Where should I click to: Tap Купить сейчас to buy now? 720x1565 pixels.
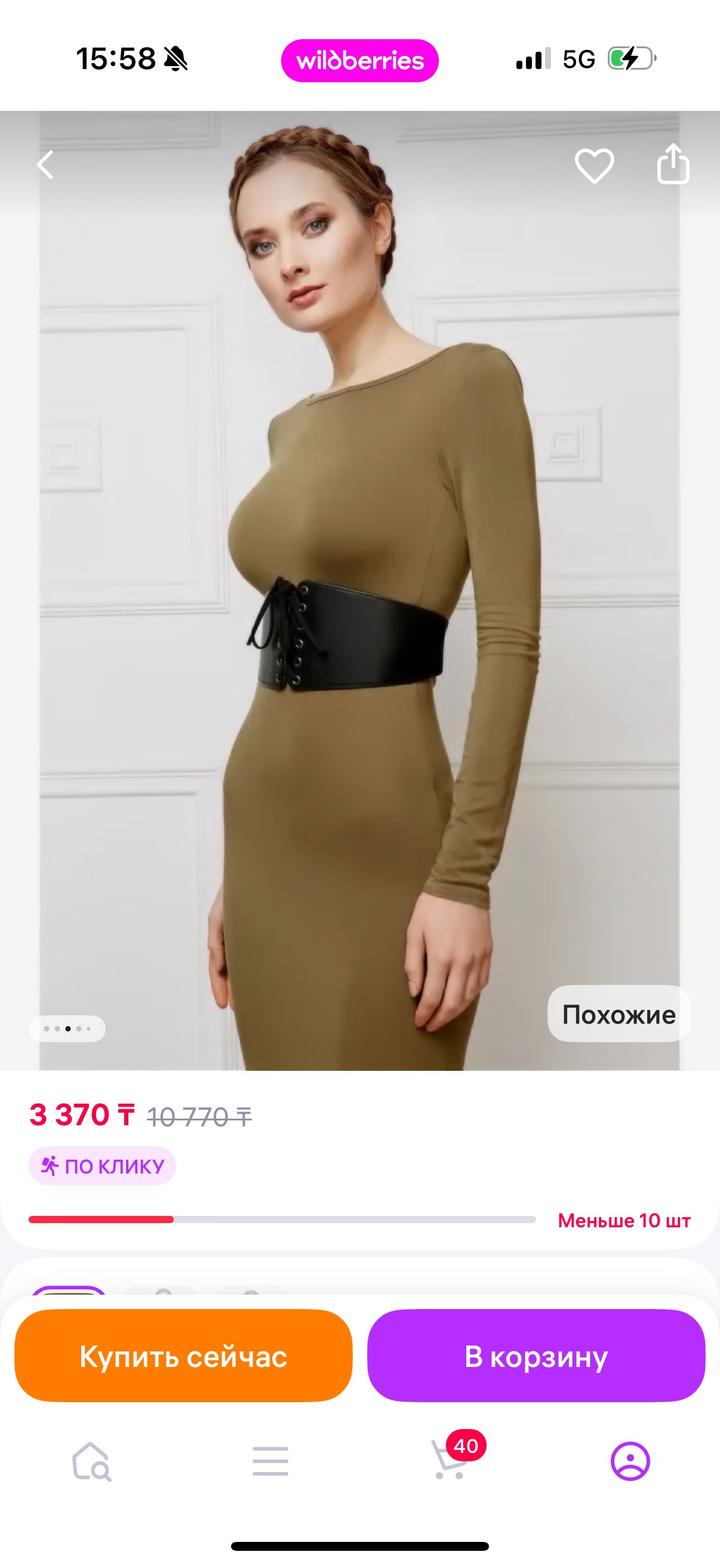click(183, 1356)
